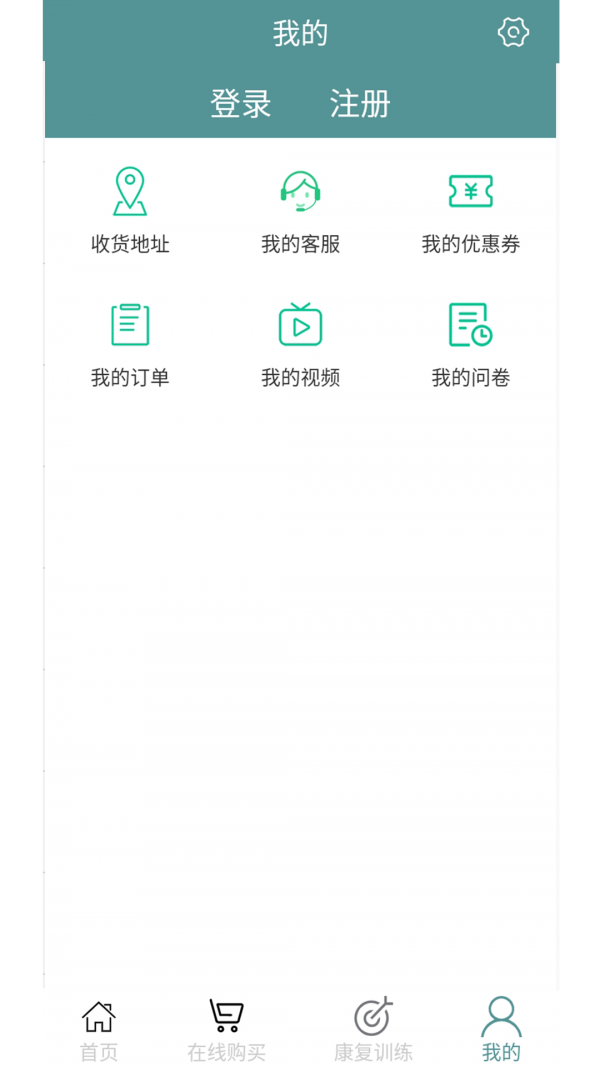Open the settings gear icon
Screen dimensions: 600x1067
click(x=513, y=32)
